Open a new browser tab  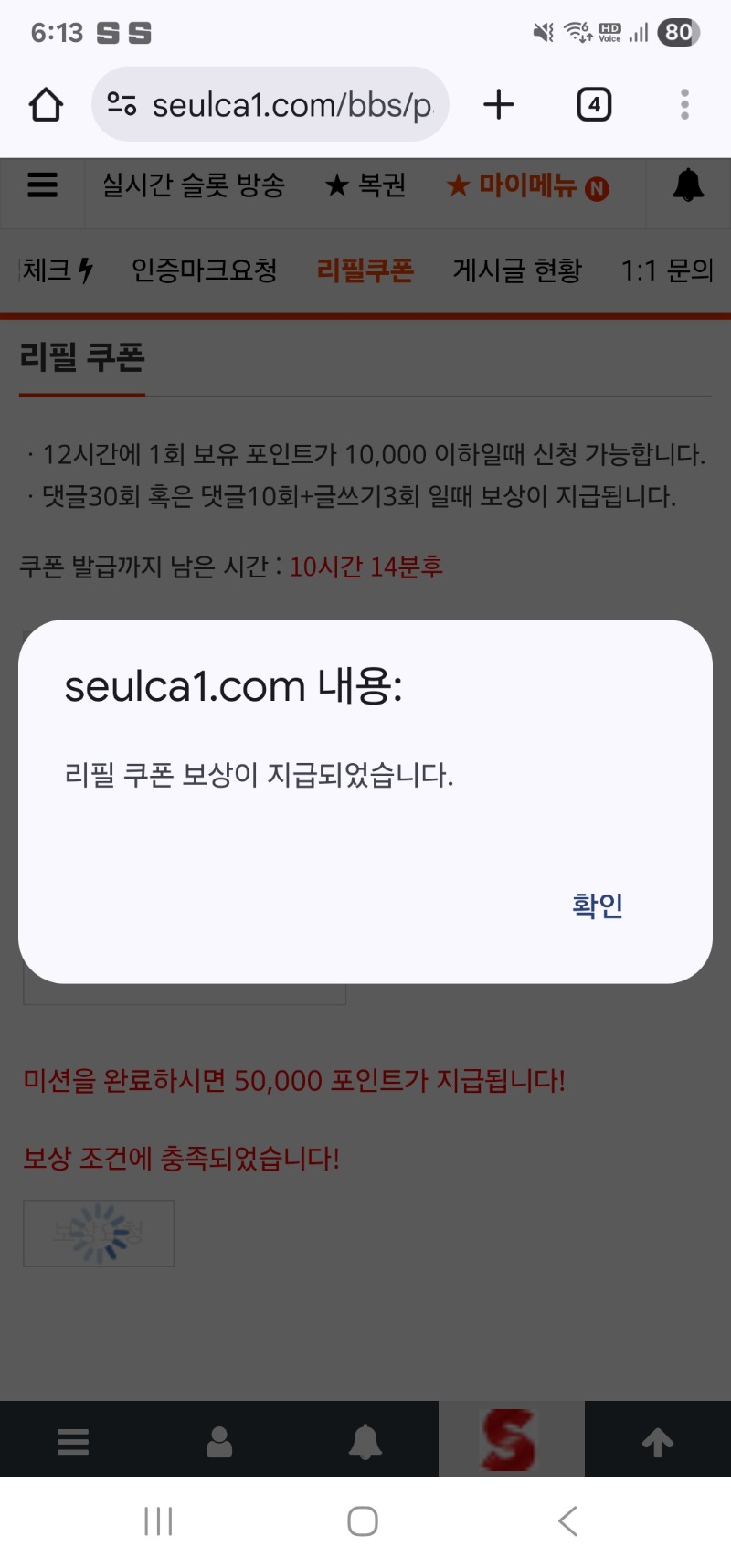tap(499, 105)
